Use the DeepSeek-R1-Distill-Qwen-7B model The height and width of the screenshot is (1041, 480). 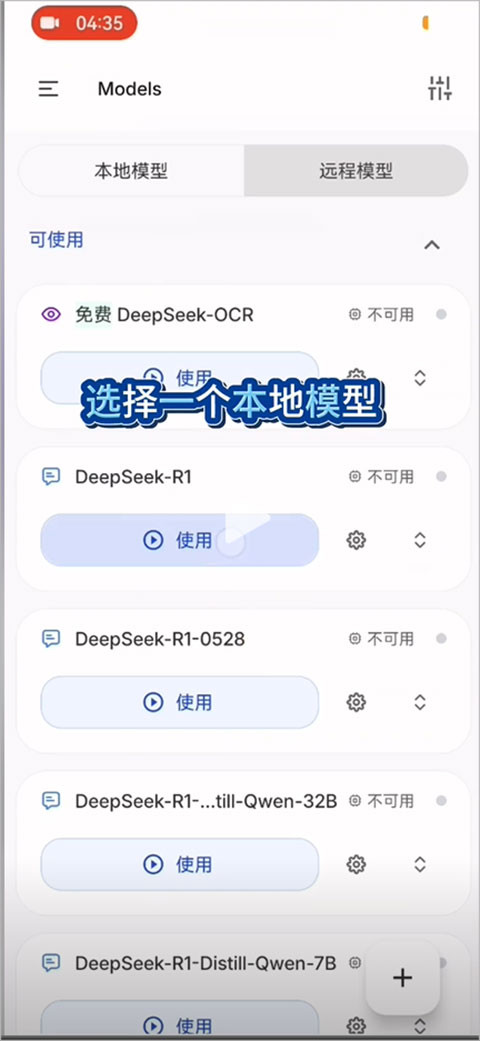click(x=180, y=1019)
